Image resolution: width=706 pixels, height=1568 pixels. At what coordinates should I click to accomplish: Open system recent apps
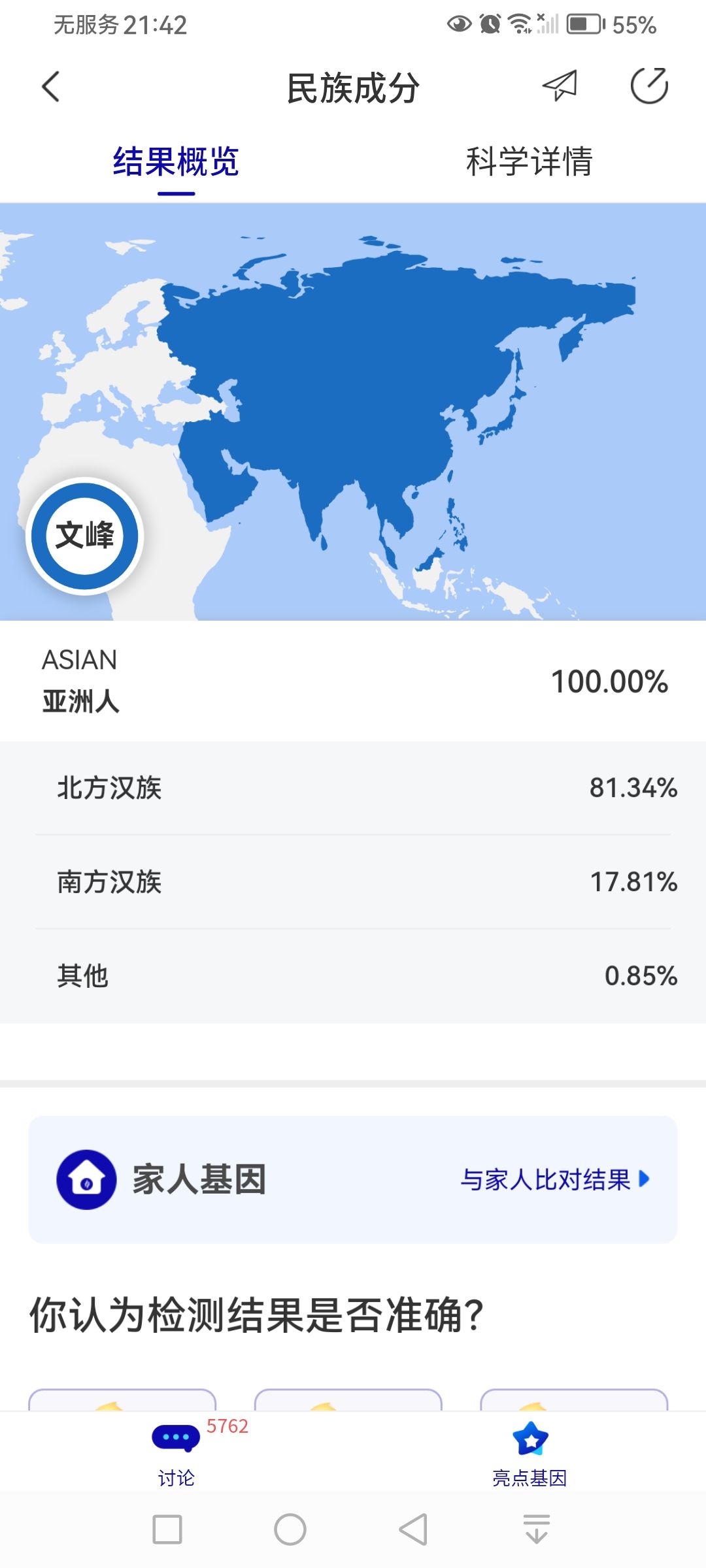167,1529
